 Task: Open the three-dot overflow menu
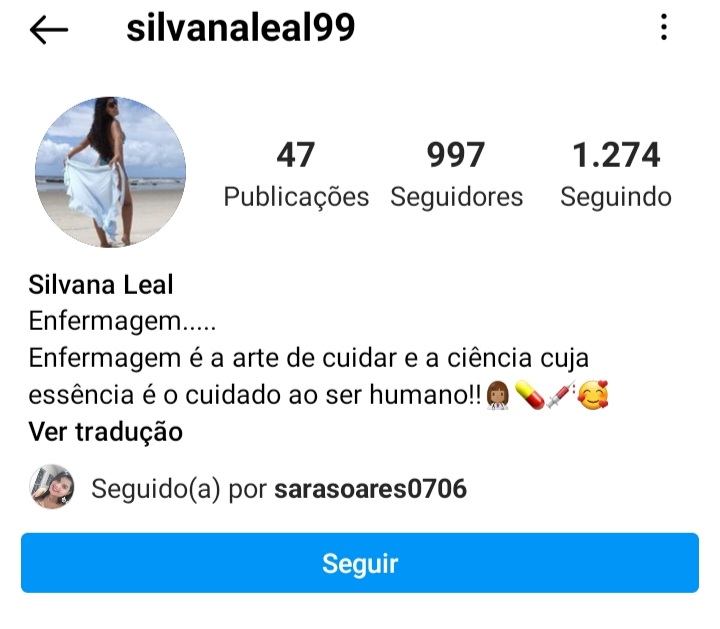[x=664, y=28]
